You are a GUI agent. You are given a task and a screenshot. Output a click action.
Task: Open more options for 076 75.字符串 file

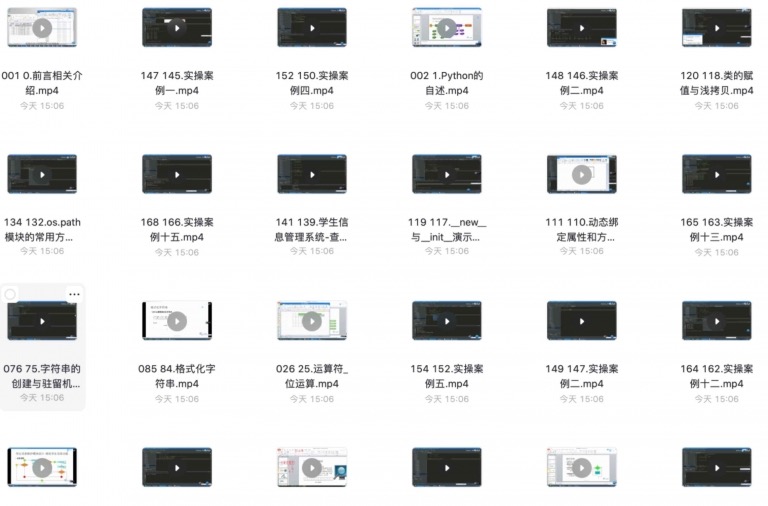click(x=74, y=295)
